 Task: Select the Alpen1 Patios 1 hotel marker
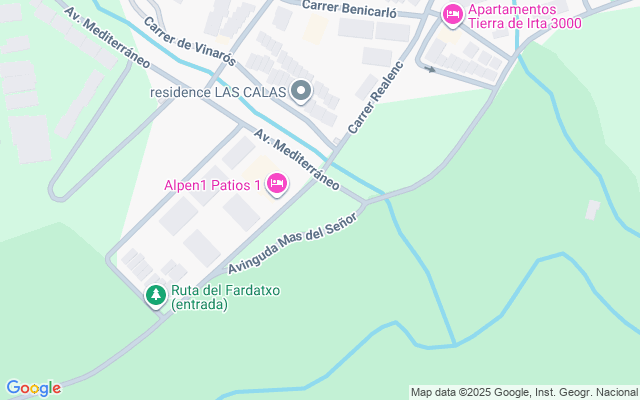[278, 184]
